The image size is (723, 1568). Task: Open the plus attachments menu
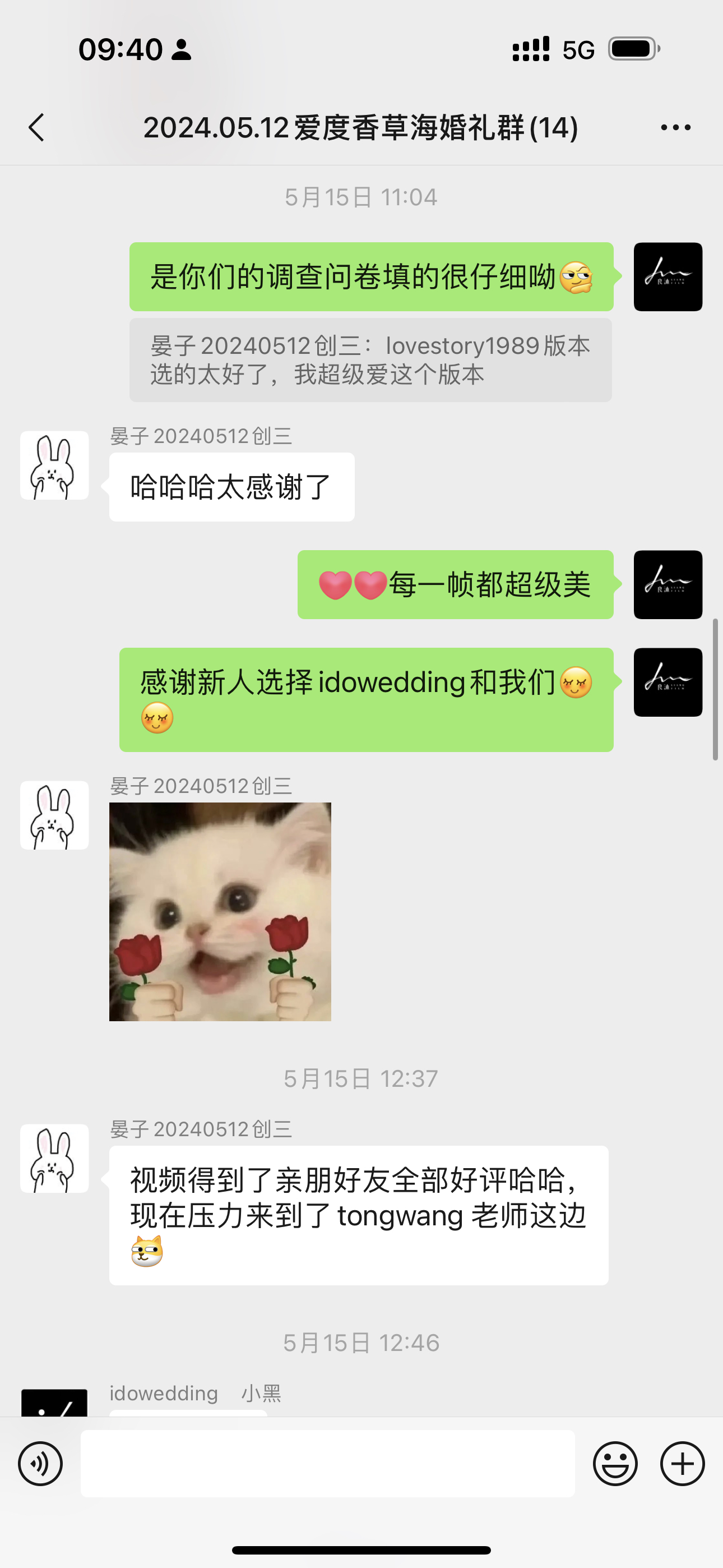coord(682,1464)
